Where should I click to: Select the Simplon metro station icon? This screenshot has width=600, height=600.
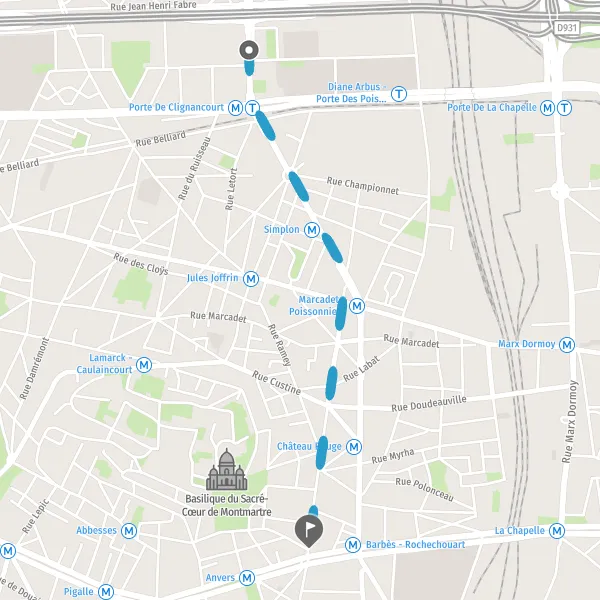coord(312,230)
